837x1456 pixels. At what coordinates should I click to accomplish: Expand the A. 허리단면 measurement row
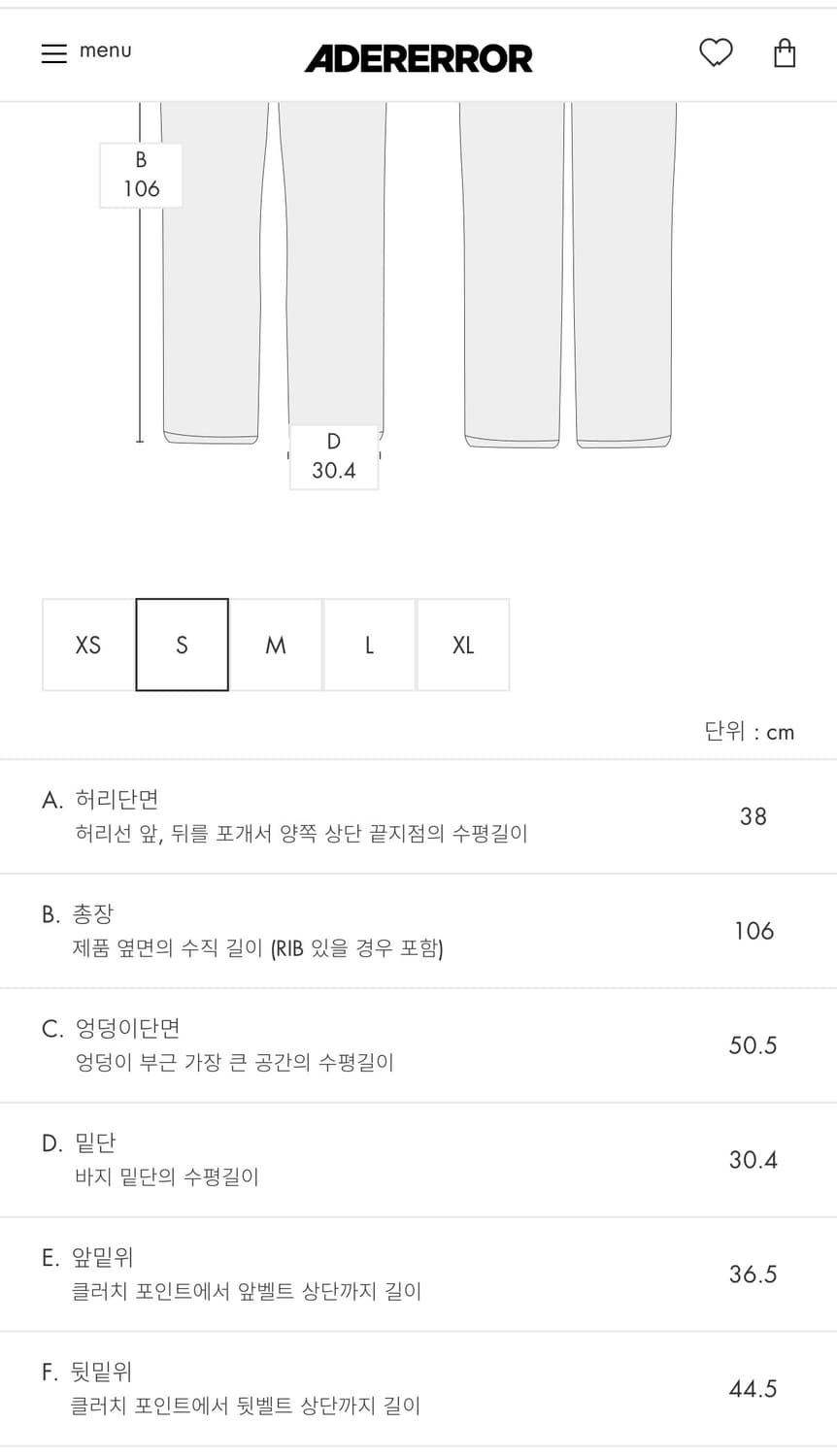coord(418,816)
